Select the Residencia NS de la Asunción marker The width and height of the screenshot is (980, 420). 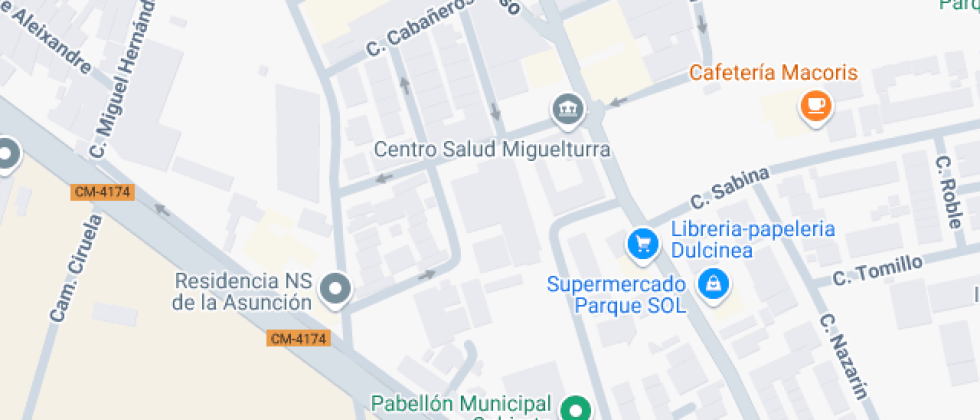tap(337, 291)
